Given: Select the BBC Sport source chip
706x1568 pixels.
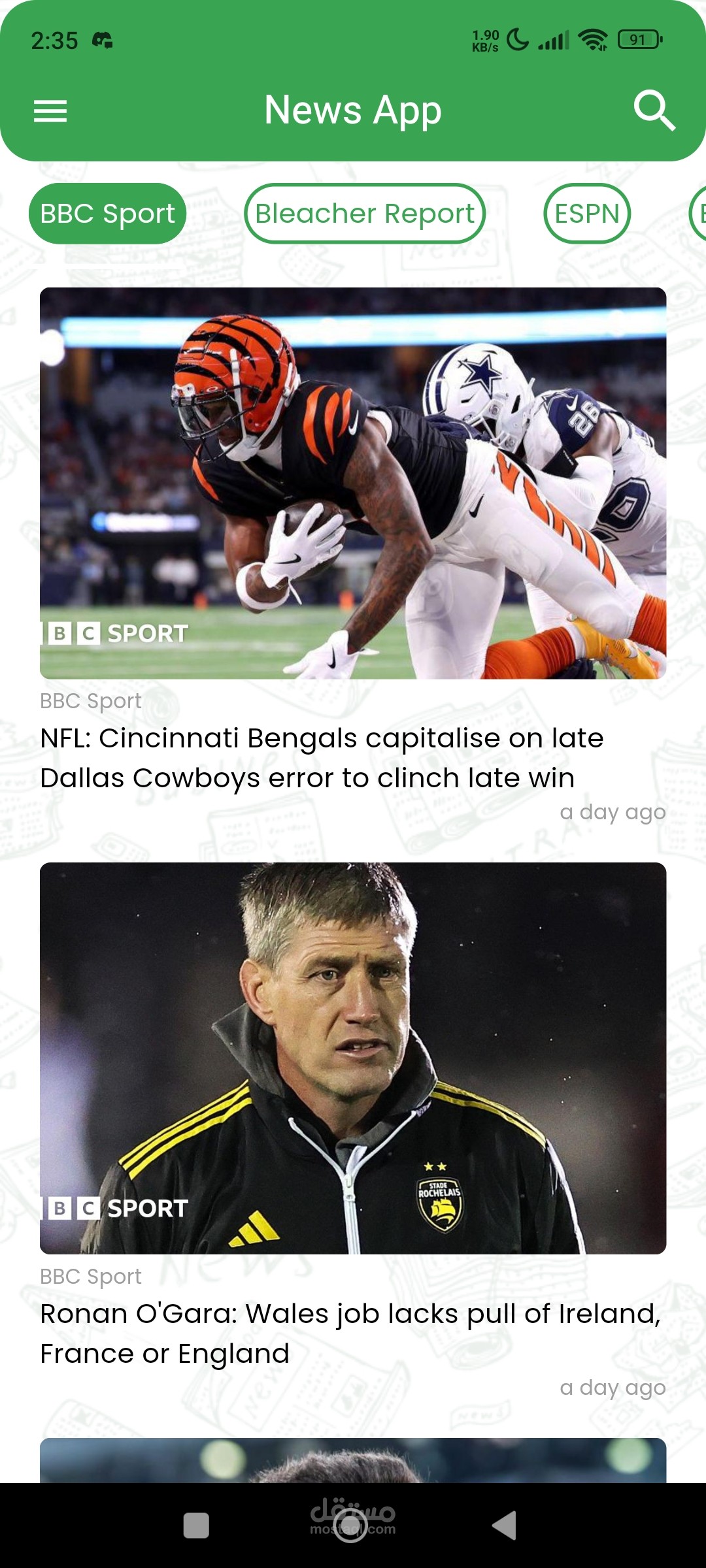Looking at the screenshot, I should pyautogui.click(x=108, y=214).
